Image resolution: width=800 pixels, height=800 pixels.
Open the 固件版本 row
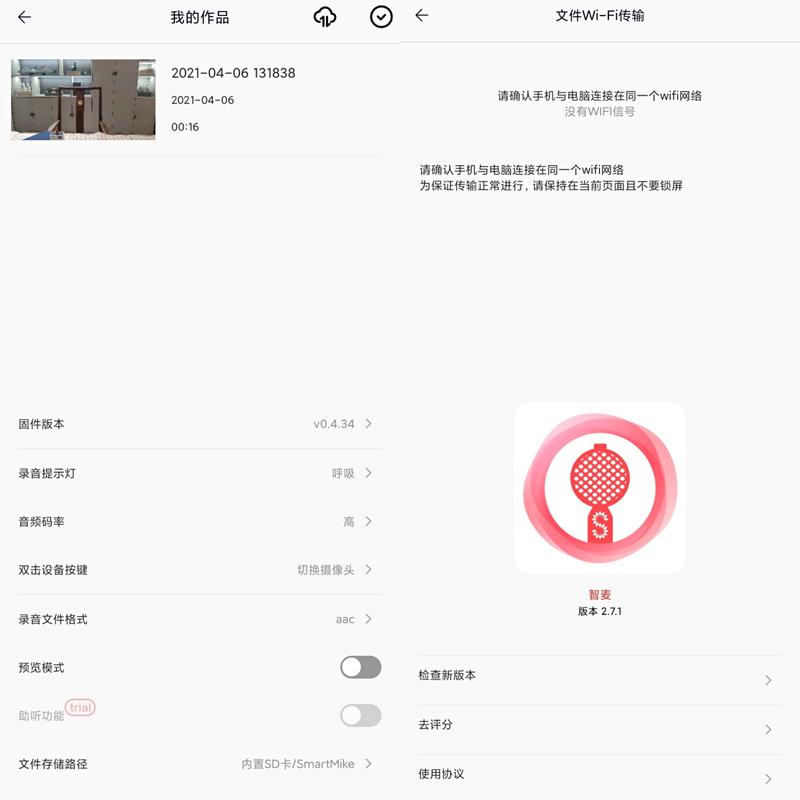coord(198,424)
